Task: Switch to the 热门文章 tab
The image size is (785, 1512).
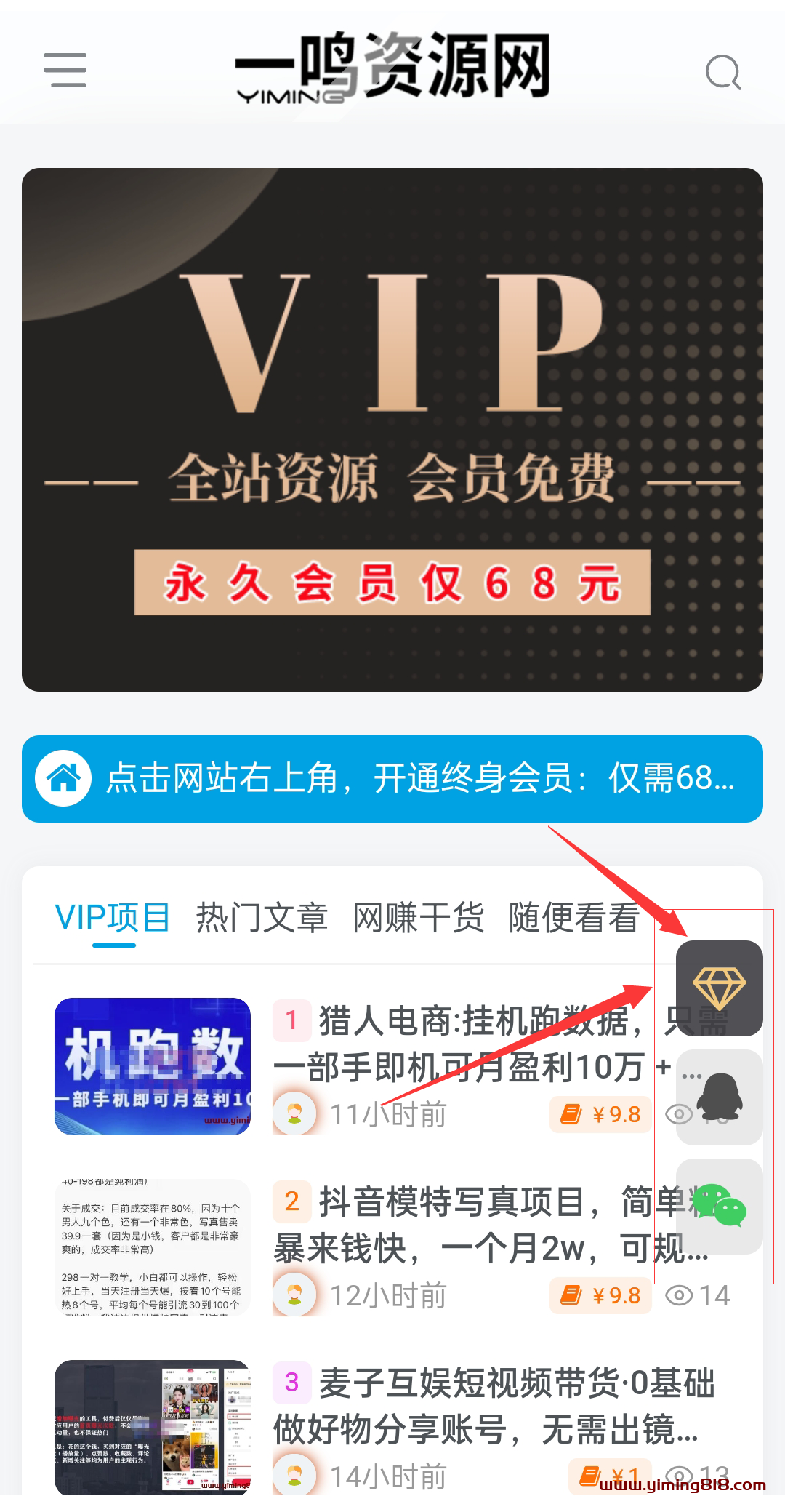Action: click(x=262, y=918)
